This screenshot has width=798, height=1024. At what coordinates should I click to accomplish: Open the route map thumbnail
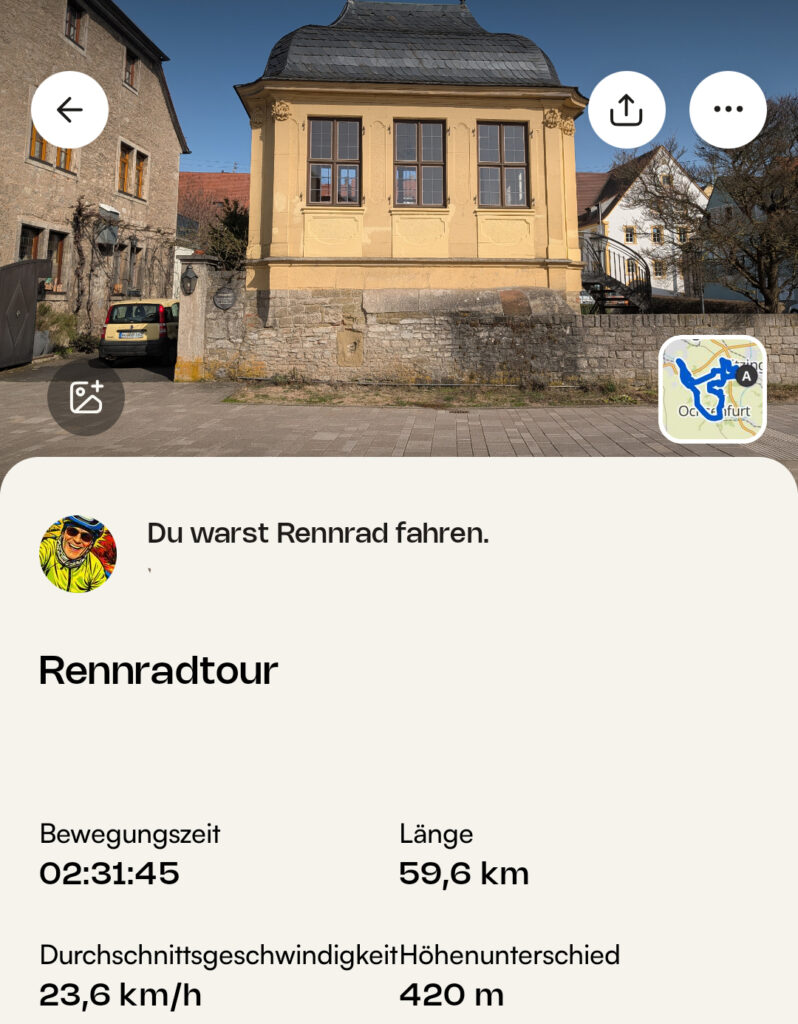coord(712,389)
